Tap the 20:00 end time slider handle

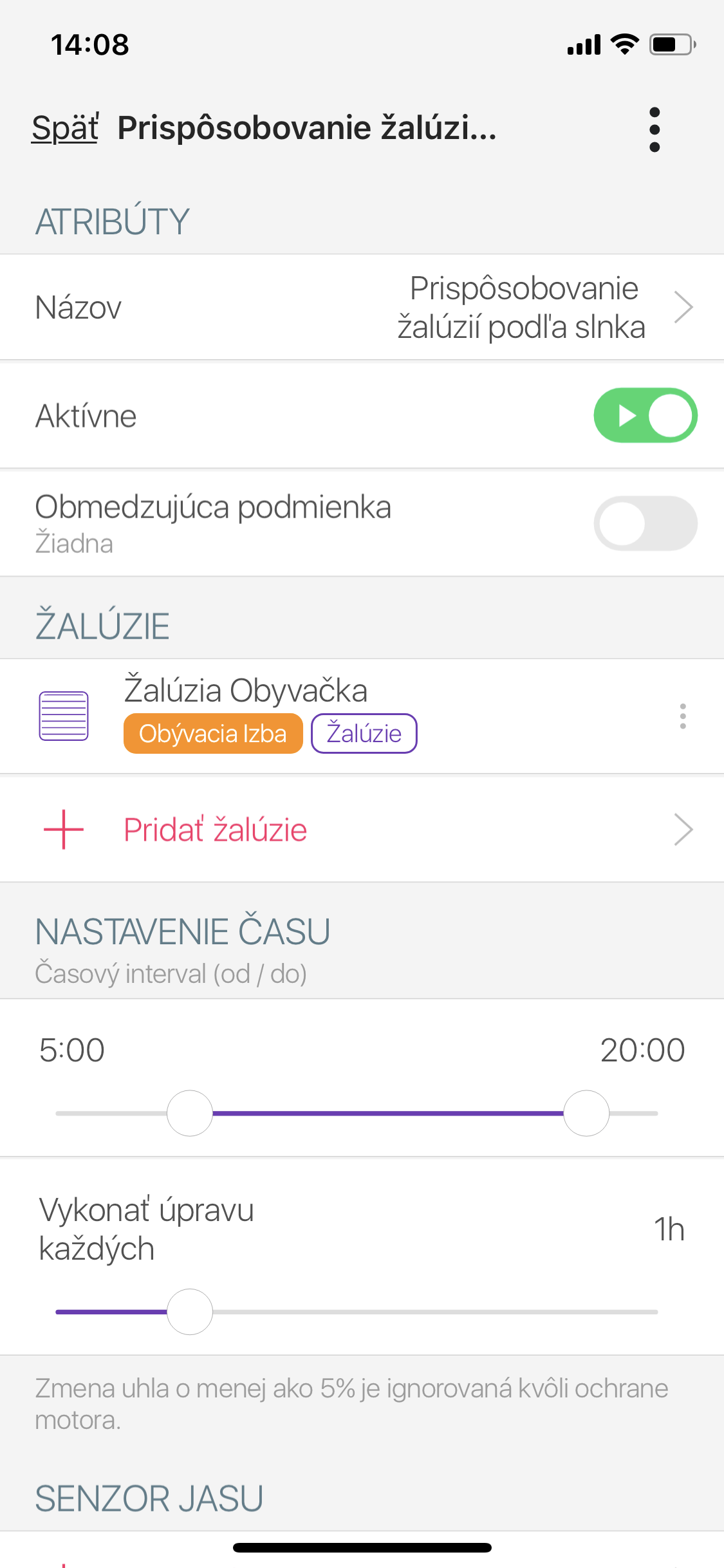pos(586,1113)
